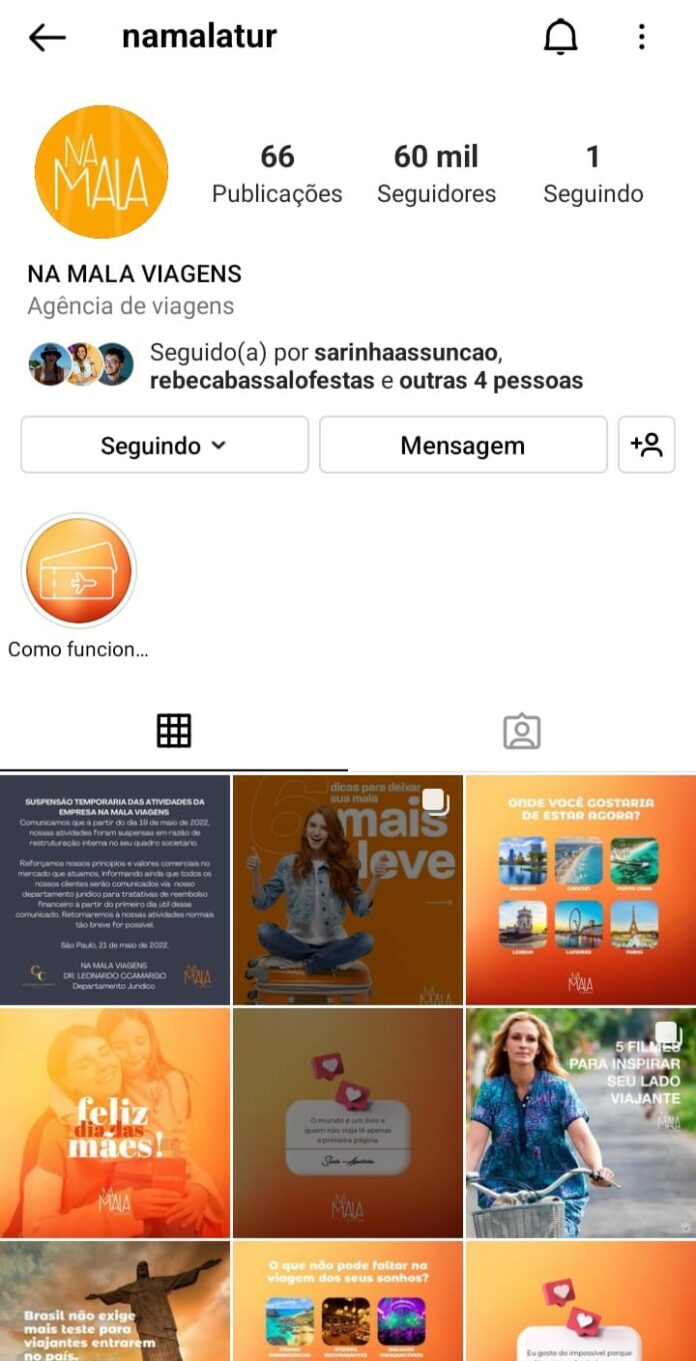Switch to the tagged photos tab
This screenshot has width=696, height=1361.
click(522, 731)
